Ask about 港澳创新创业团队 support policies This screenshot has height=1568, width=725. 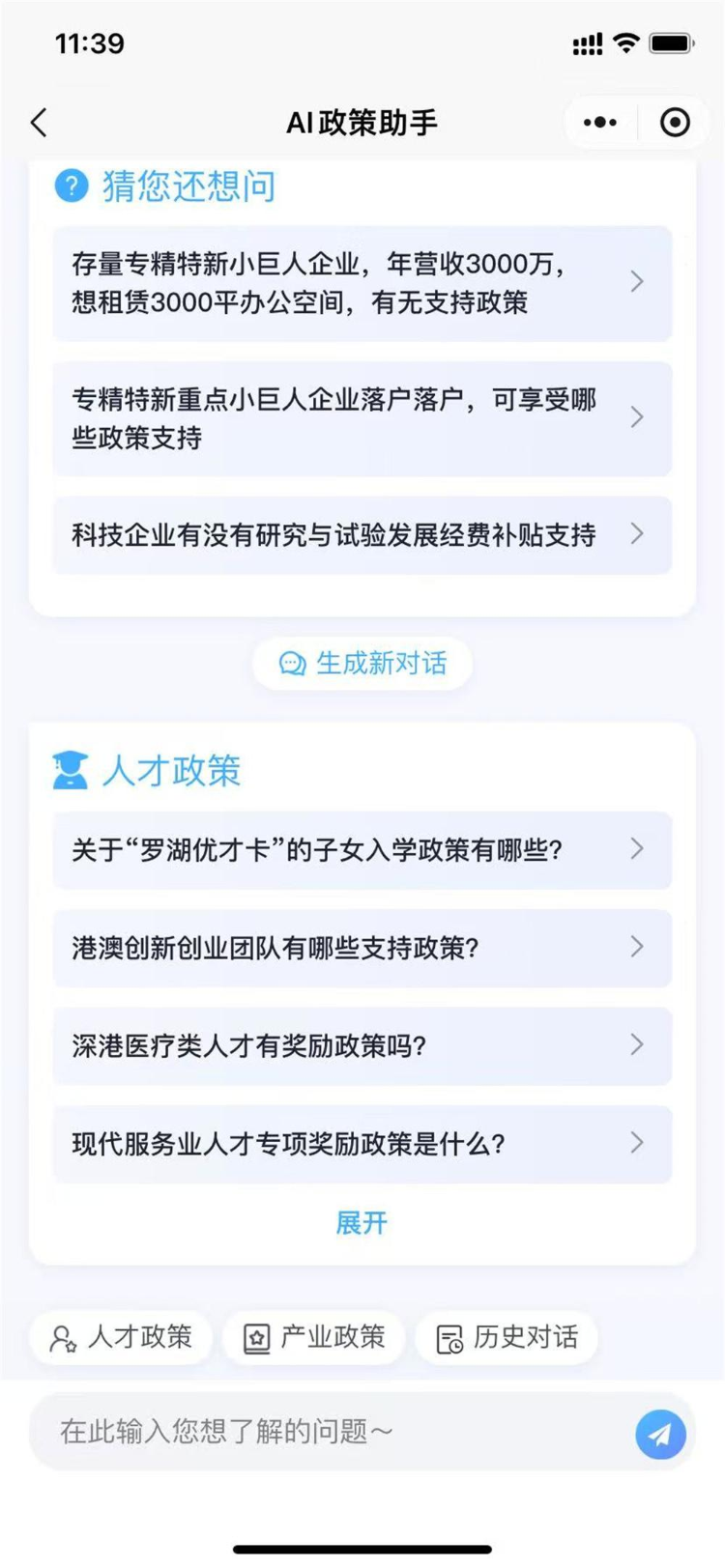click(x=362, y=948)
